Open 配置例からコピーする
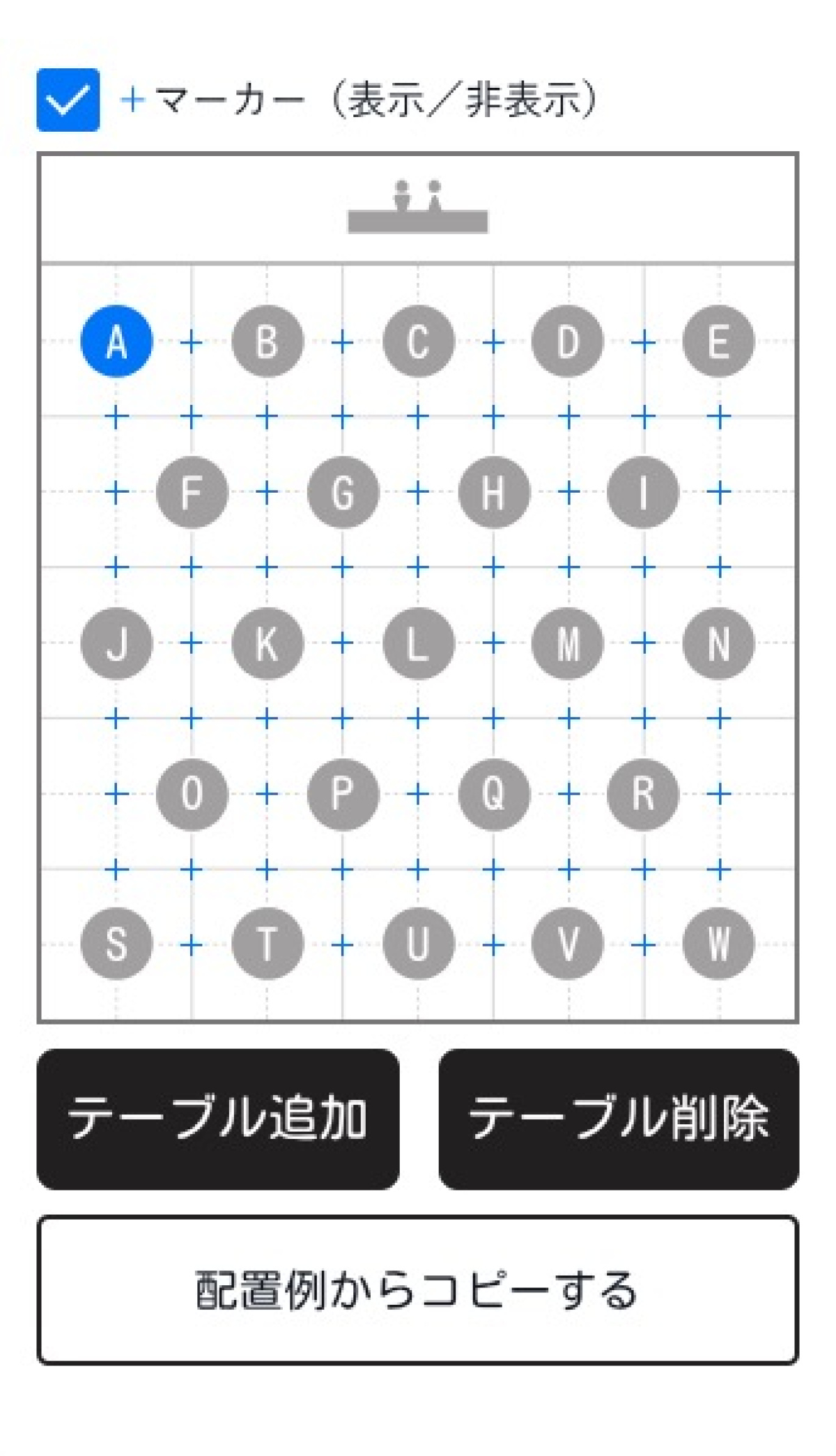This screenshot has width=836, height=1456. pos(417,1289)
